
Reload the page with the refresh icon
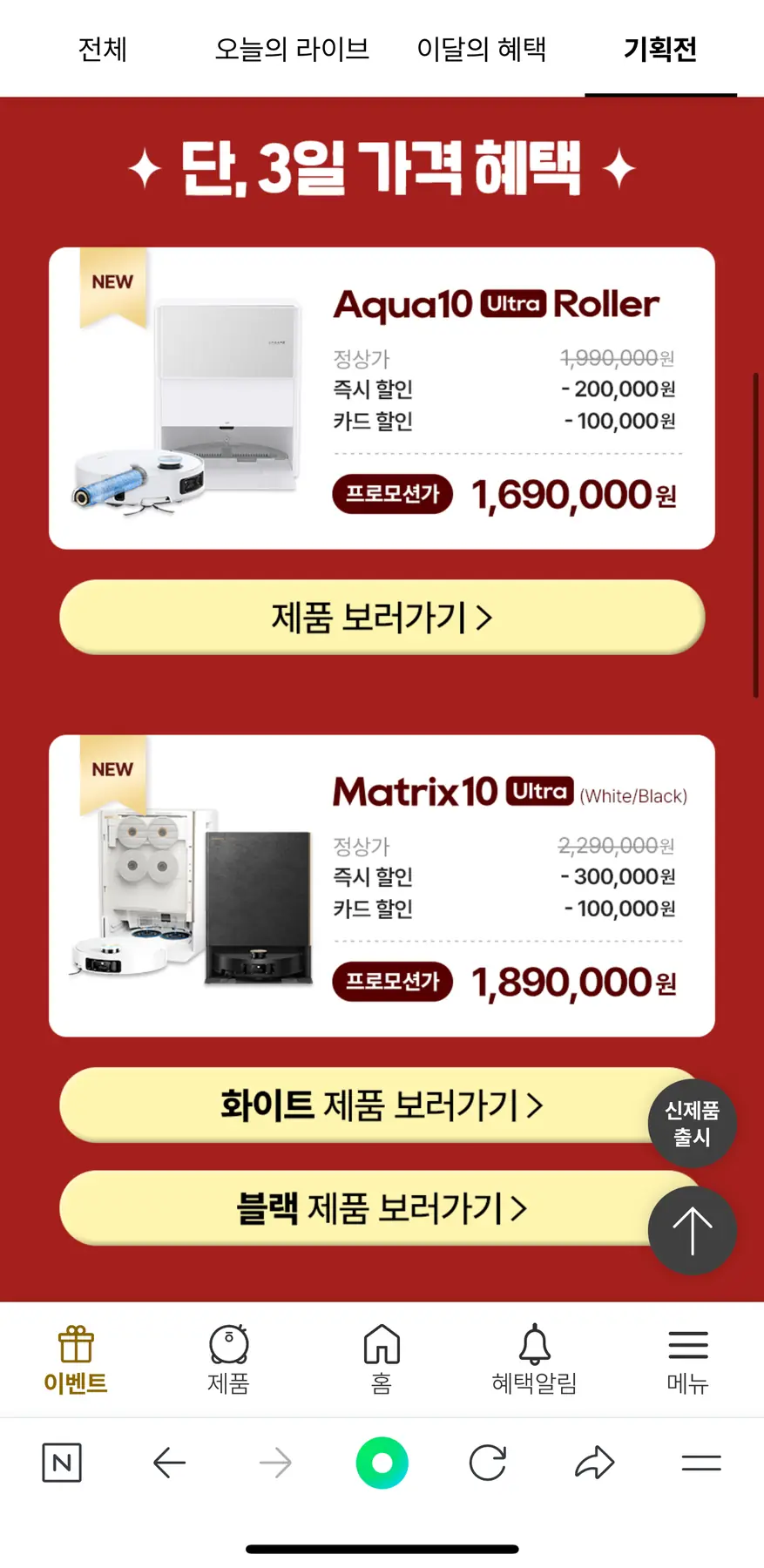[488, 1463]
